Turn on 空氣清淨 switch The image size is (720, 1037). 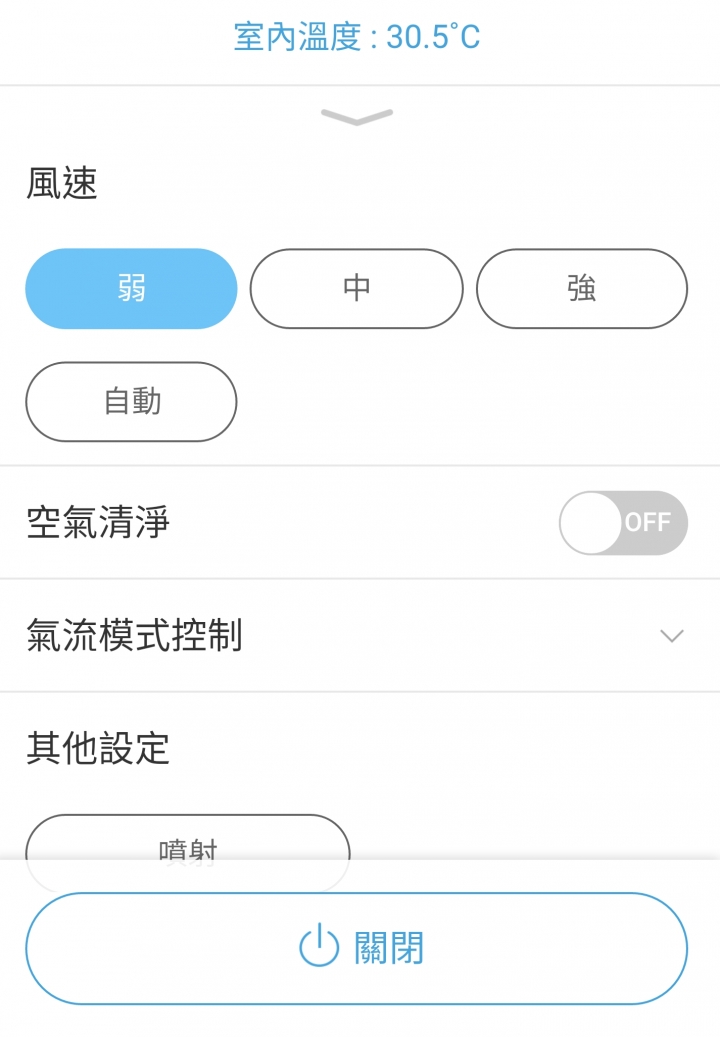(x=622, y=523)
